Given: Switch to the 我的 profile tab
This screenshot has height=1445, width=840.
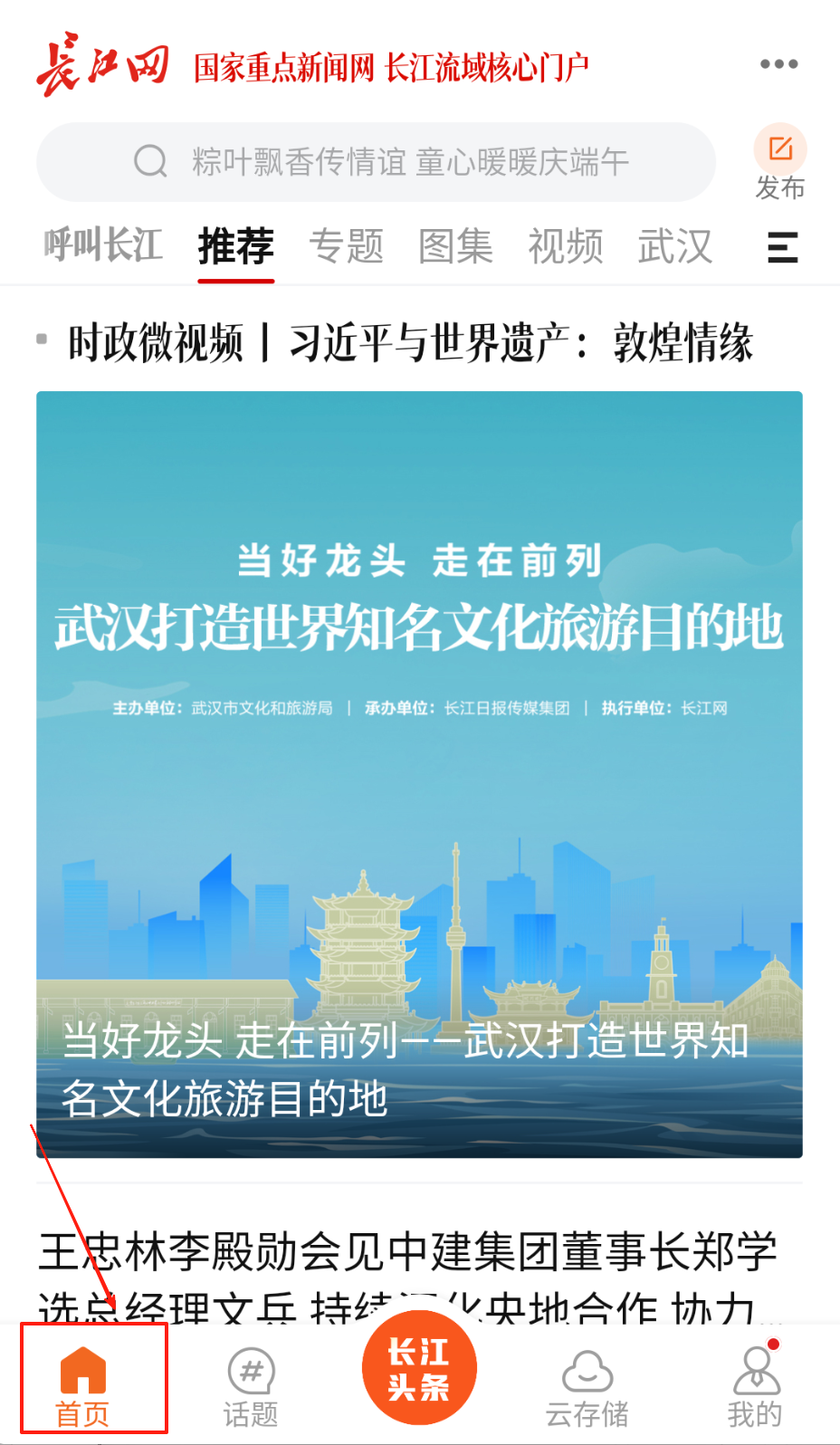Looking at the screenshot, I should click(755, 1386).
